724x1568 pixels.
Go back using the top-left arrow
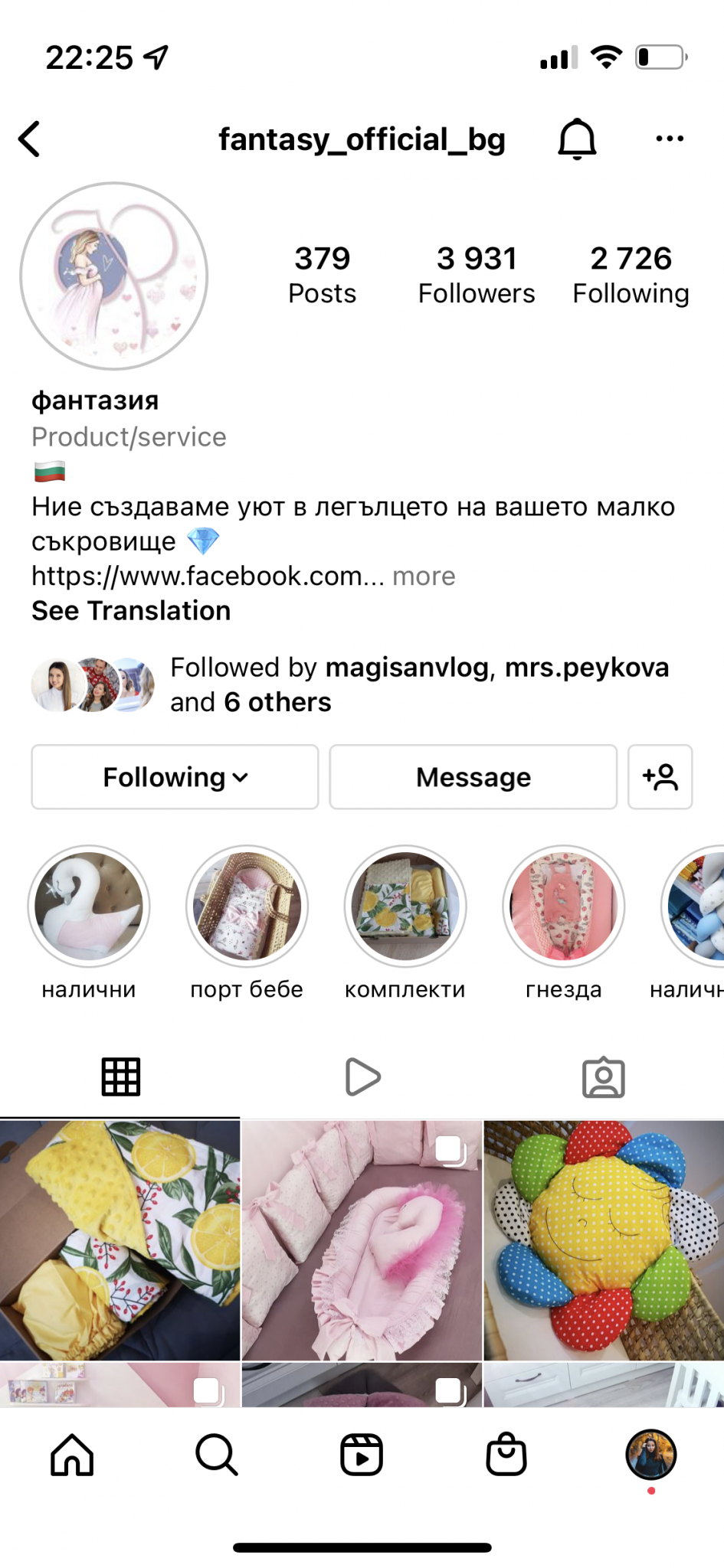coord(29,139)
